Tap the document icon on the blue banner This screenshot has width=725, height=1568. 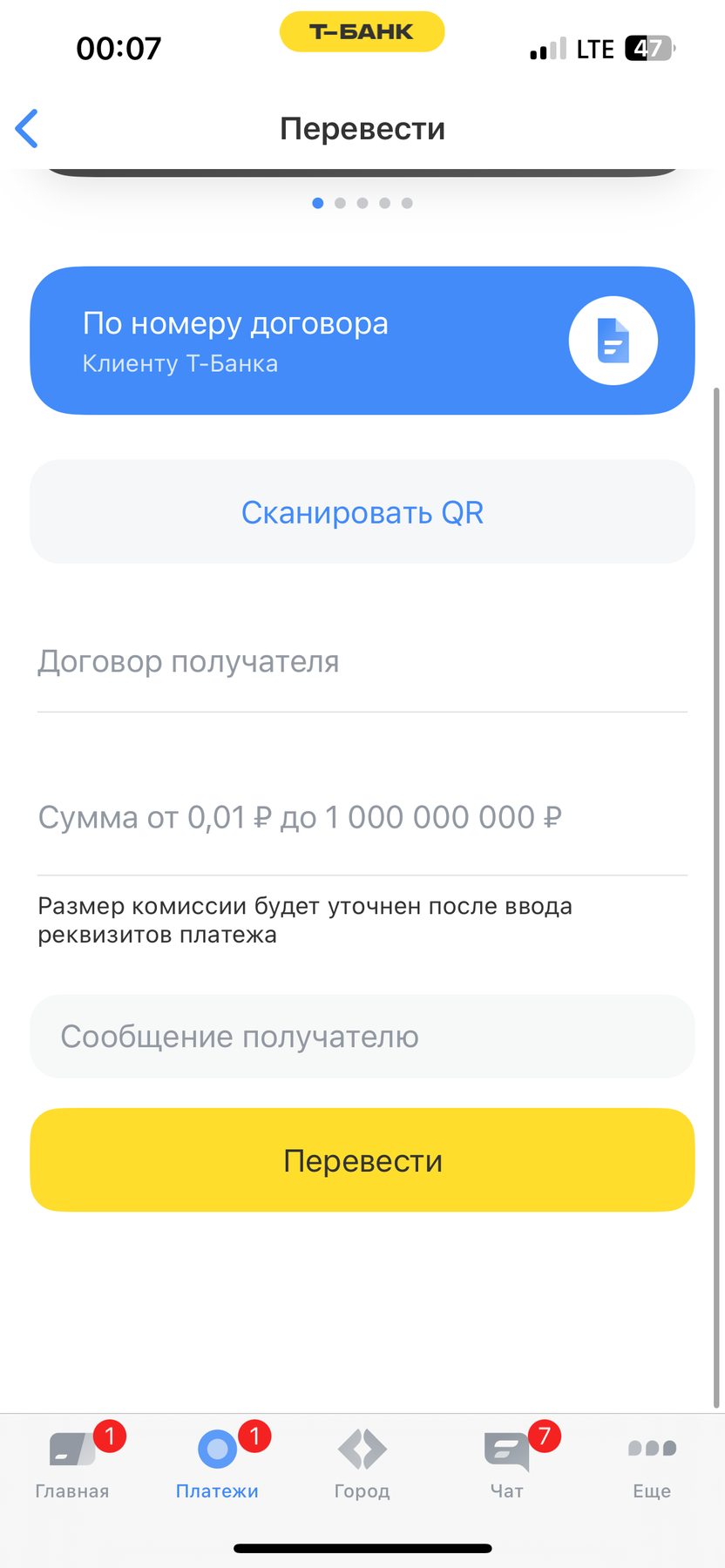click(x=613, y=340)
